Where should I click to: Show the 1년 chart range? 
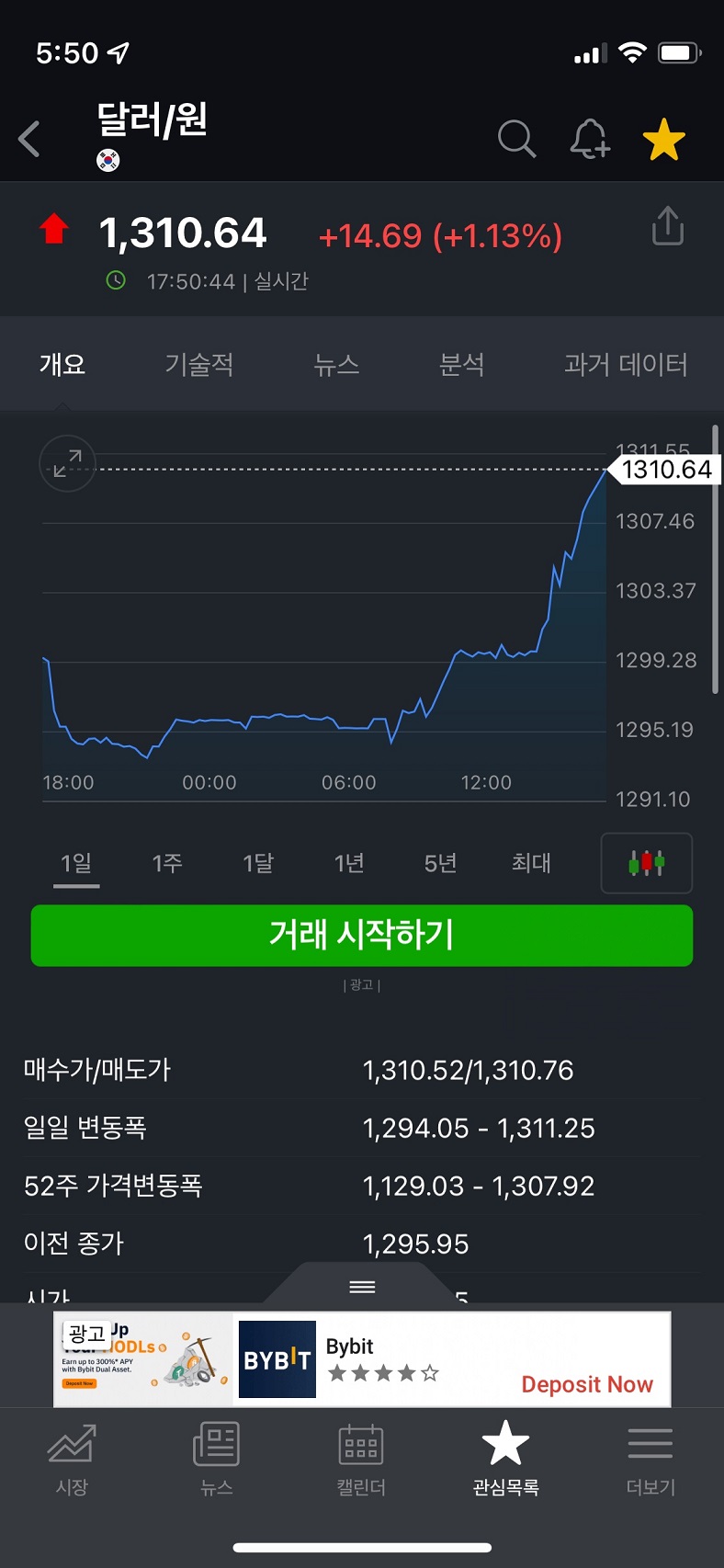[x=349, y=863]
